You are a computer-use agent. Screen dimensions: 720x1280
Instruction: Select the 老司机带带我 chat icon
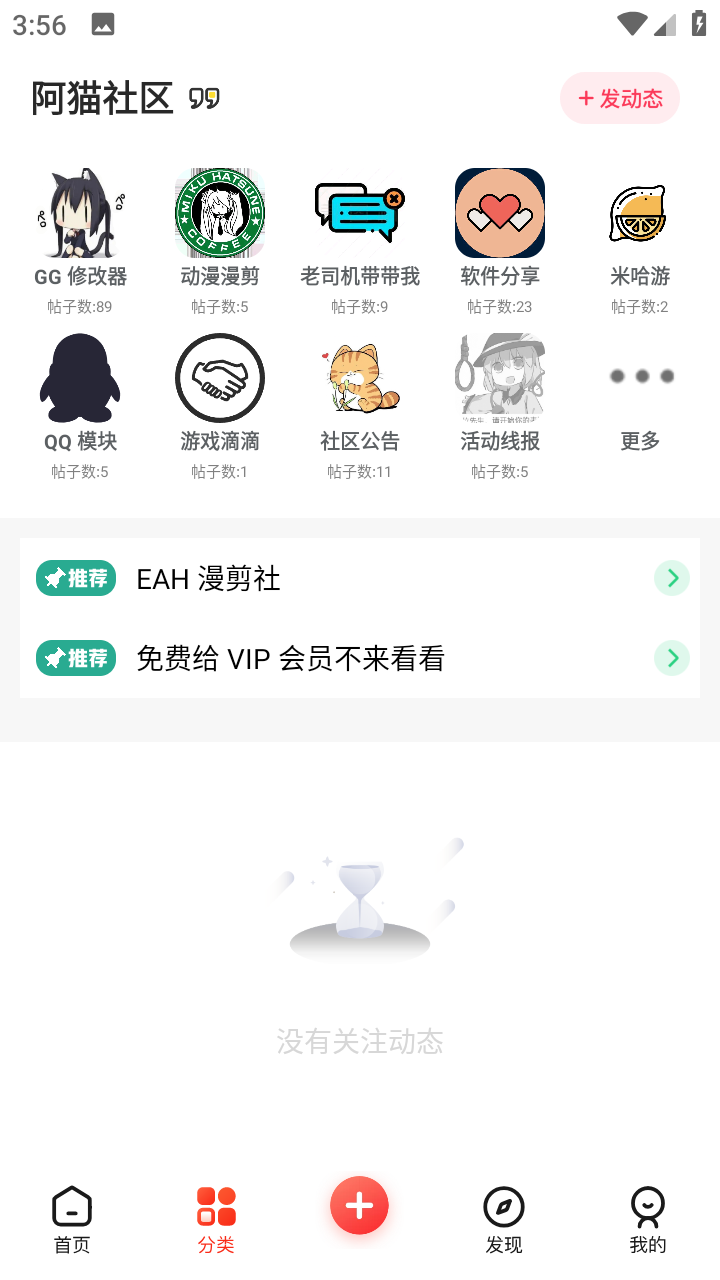[360, 213]
